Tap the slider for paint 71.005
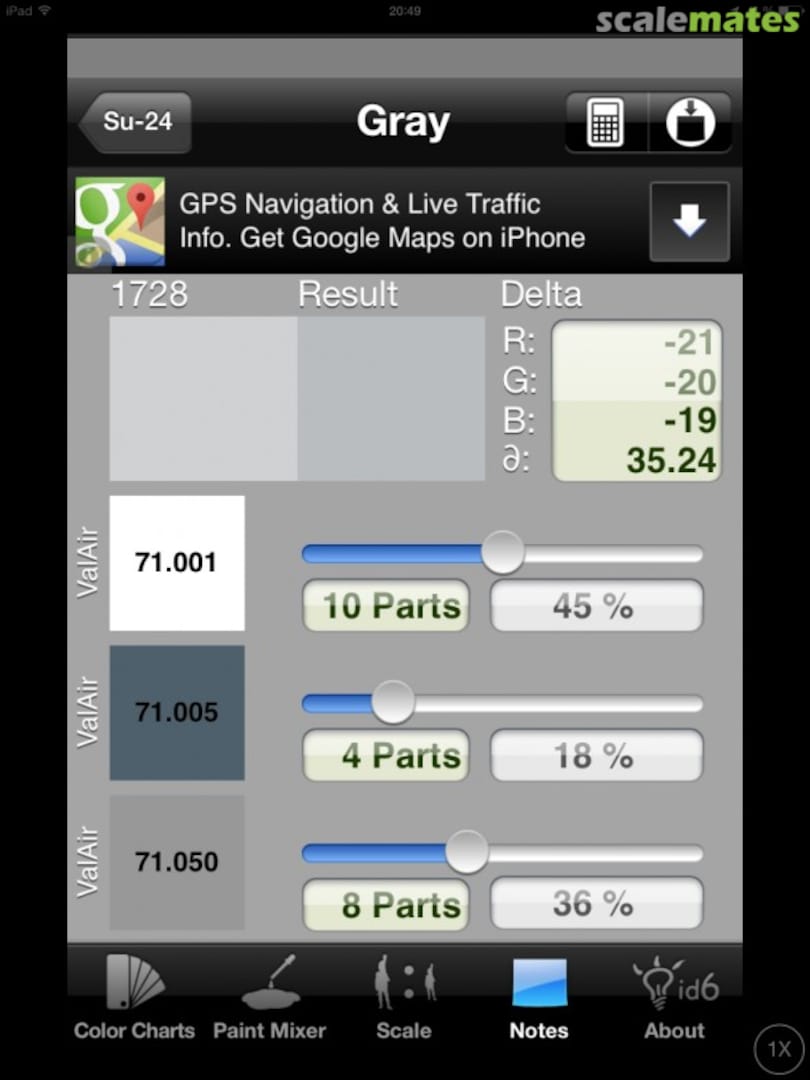Image resolution: width=810 pixels, height=1080 pixels. point(393,703)
